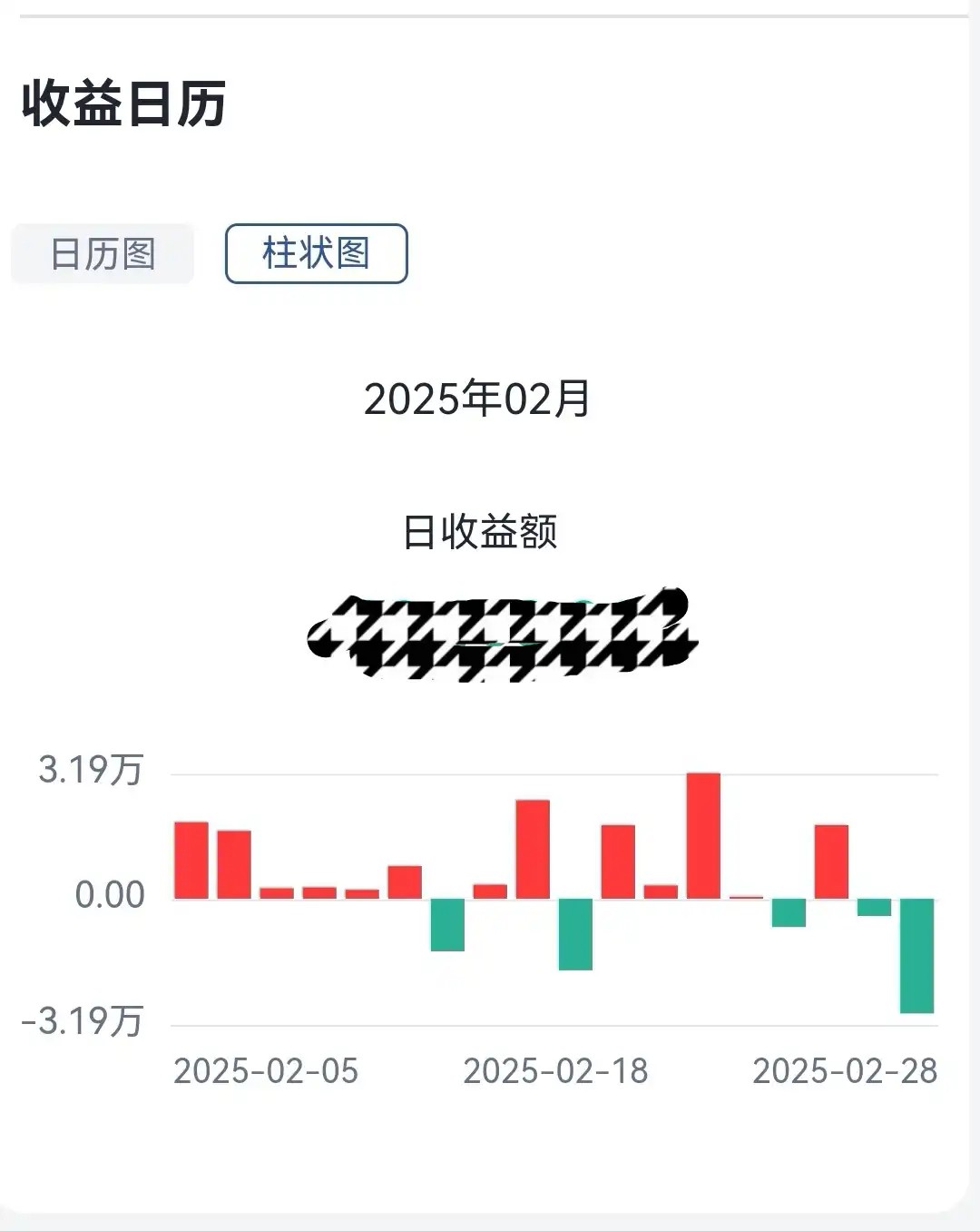Viewport: 980px width, 1231px height.
Task: Switch to the 日历图 calendar view
Action: [103, 254]
